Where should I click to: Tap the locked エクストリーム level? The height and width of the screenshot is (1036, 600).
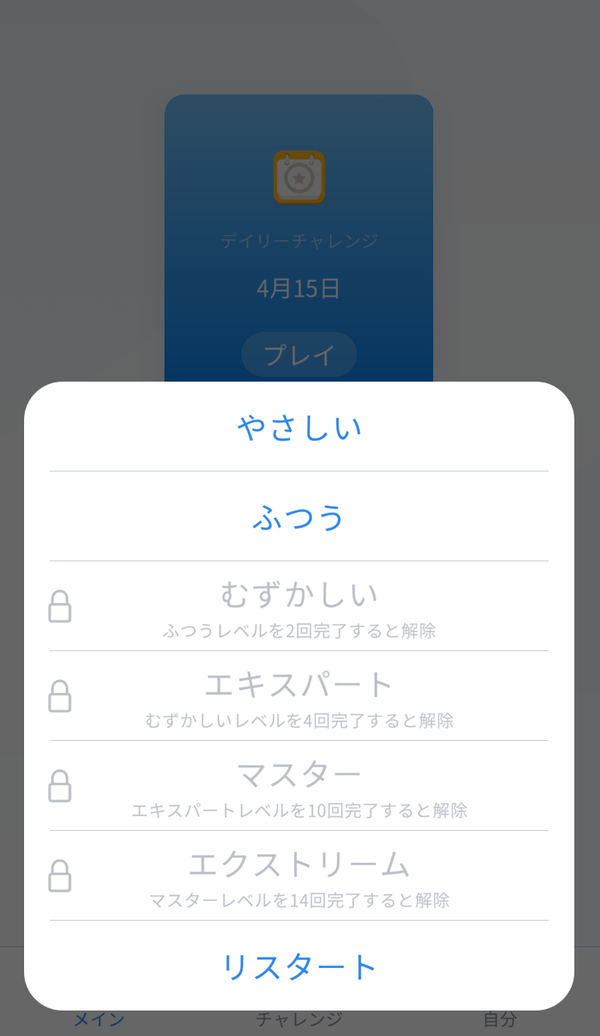tap(299, 875)
